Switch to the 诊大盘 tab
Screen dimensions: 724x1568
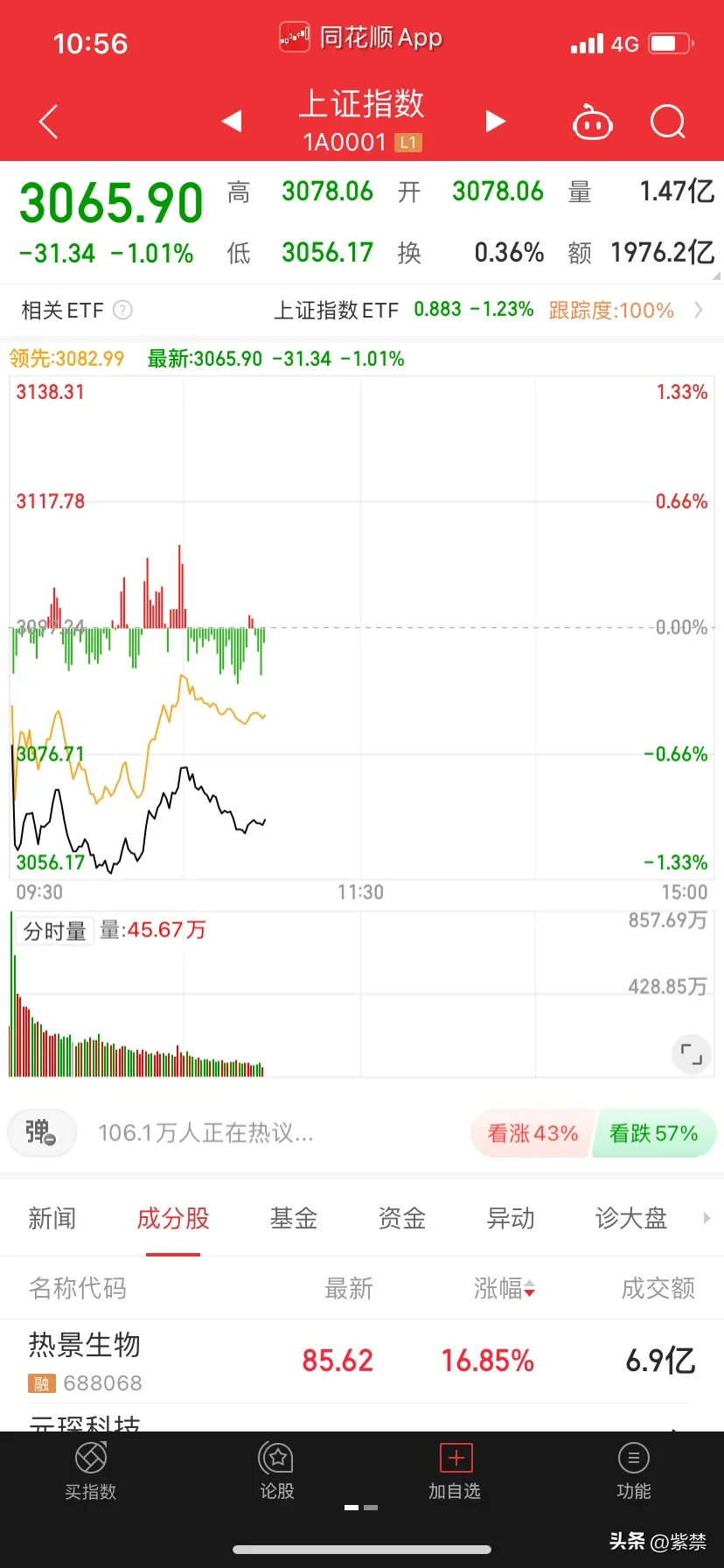point(630,1218)
